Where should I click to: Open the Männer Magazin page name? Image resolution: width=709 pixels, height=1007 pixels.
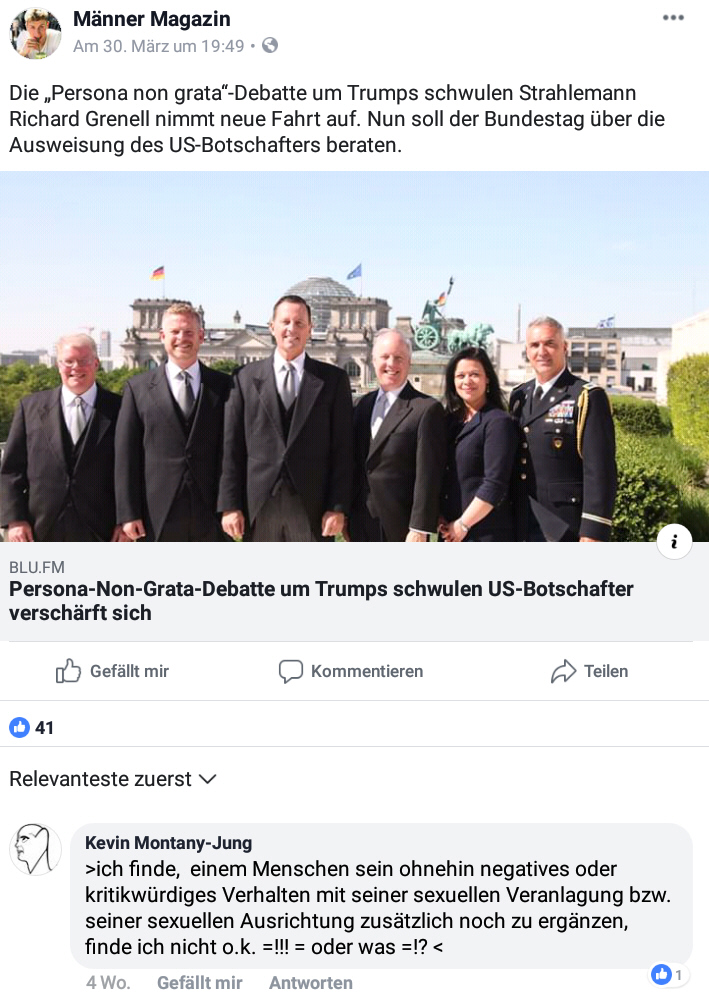[x=152, y=19]
